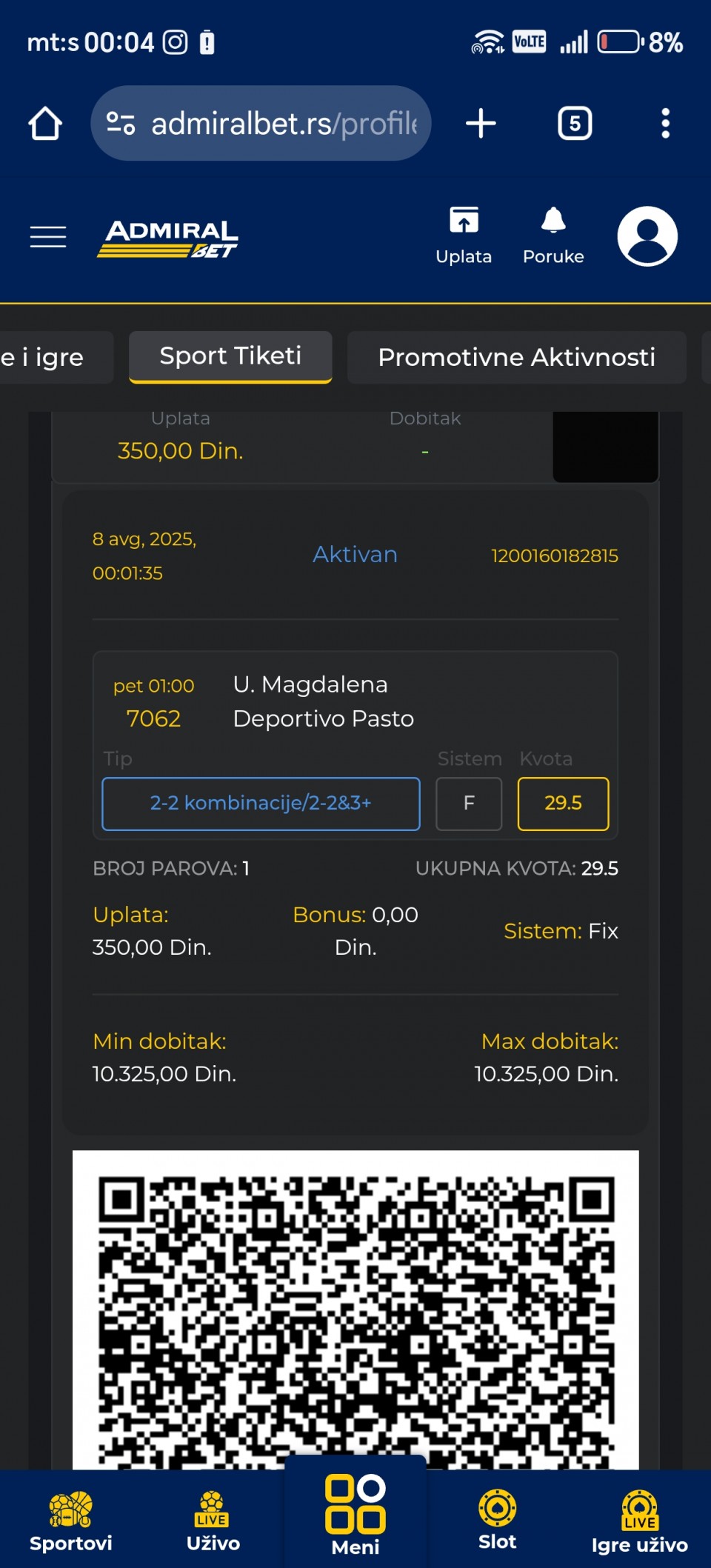Go to the browser home page

(45, 124)
